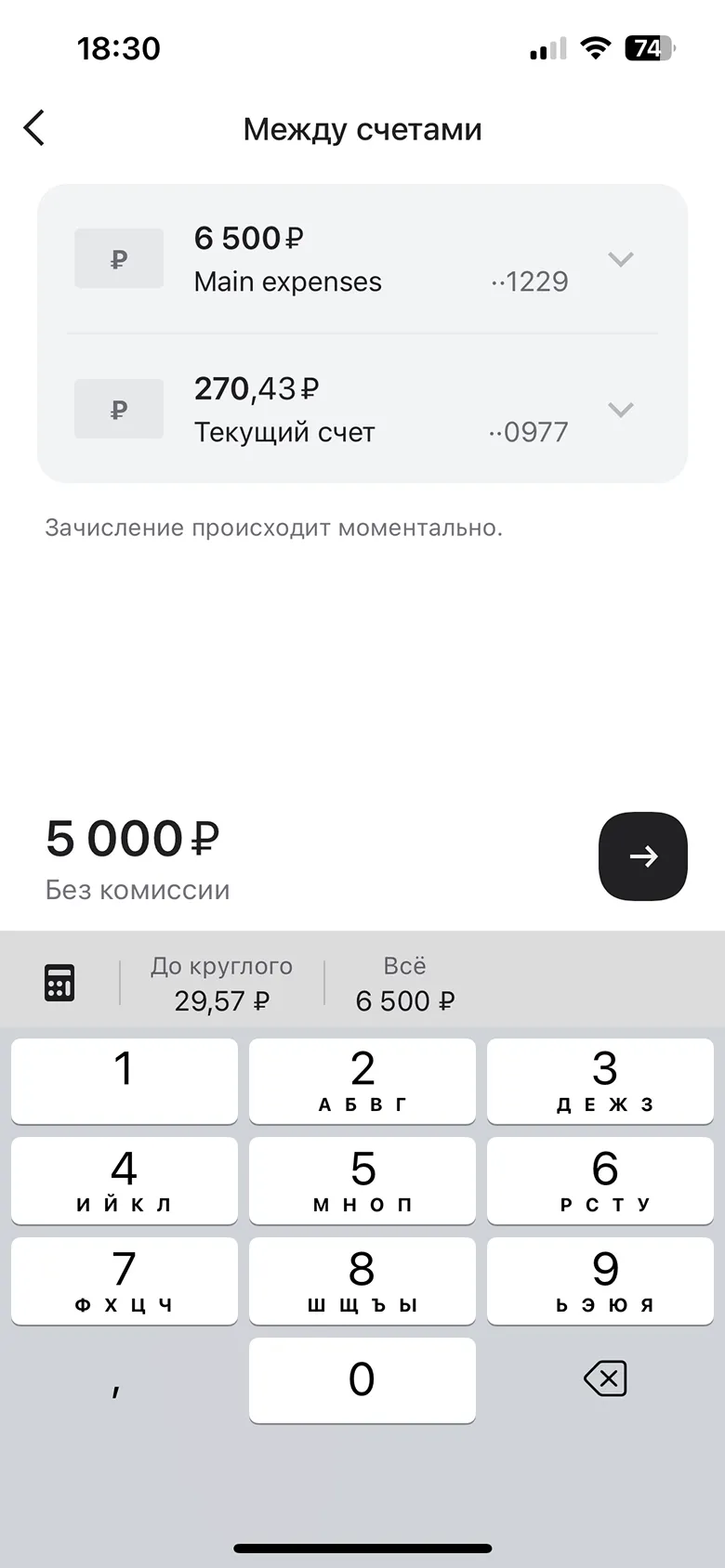Expand the Main expenses source account selector
This screenshot has width=725, height=1568.
click(x=620, y=259)
